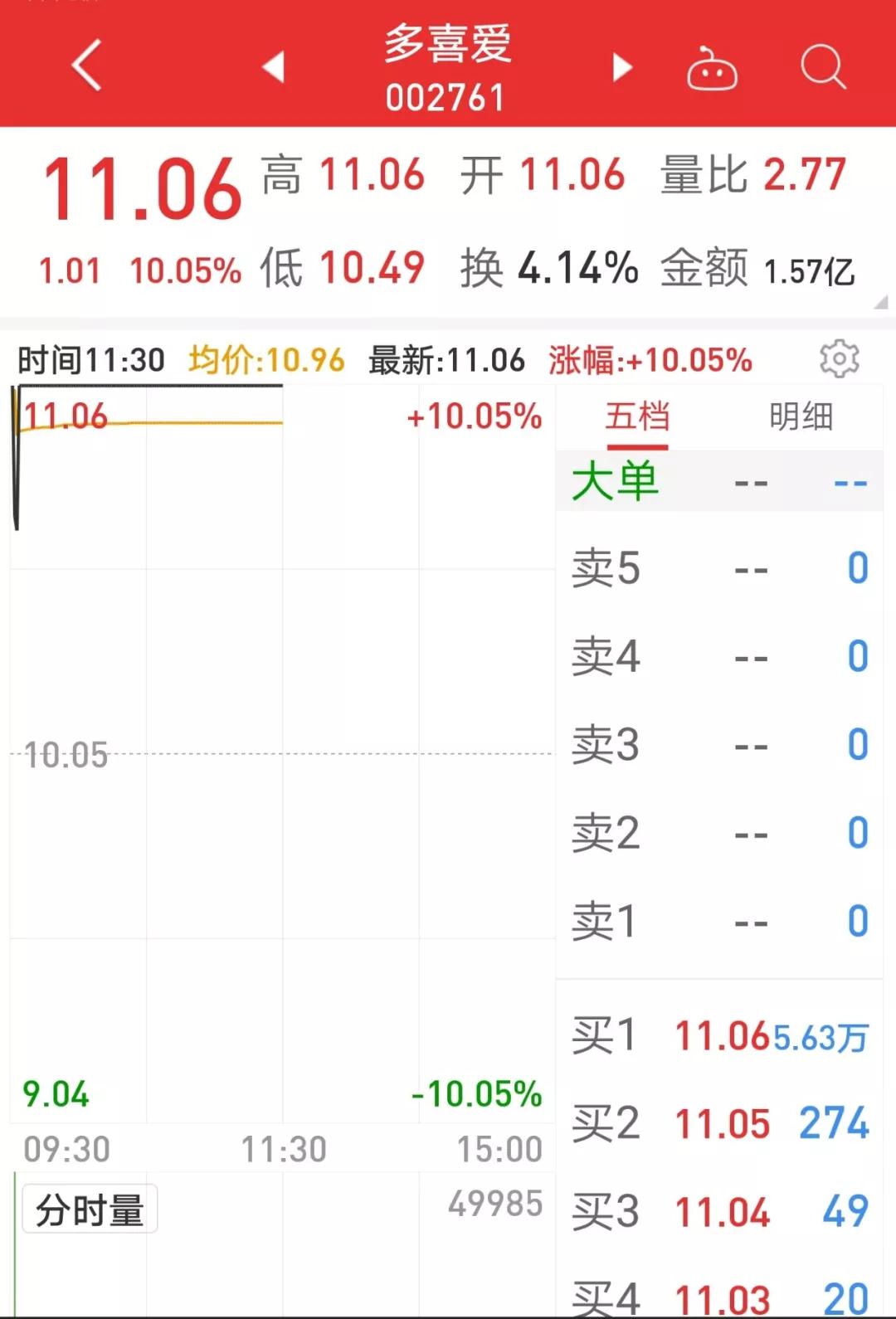The image size is (896, 1319).
Task: Switch to the next stock
Action: [622, 67]
